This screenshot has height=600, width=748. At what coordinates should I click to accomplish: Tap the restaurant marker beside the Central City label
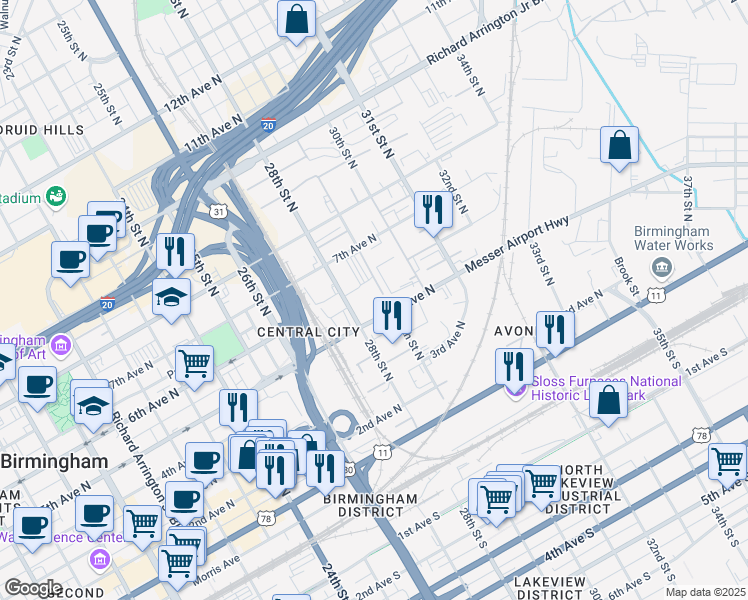tap(392, 316)
